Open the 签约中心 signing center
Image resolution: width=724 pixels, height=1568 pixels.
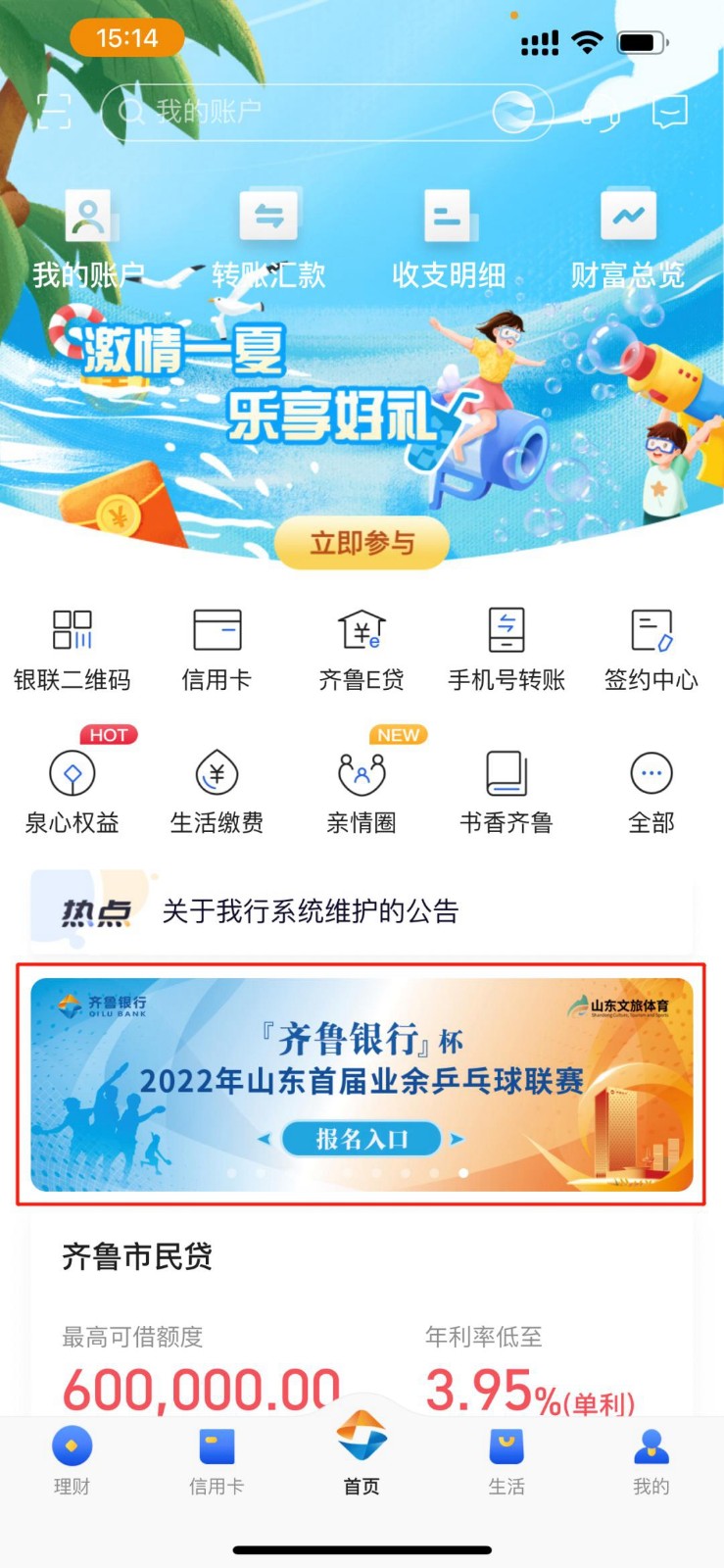pos(650,647)
